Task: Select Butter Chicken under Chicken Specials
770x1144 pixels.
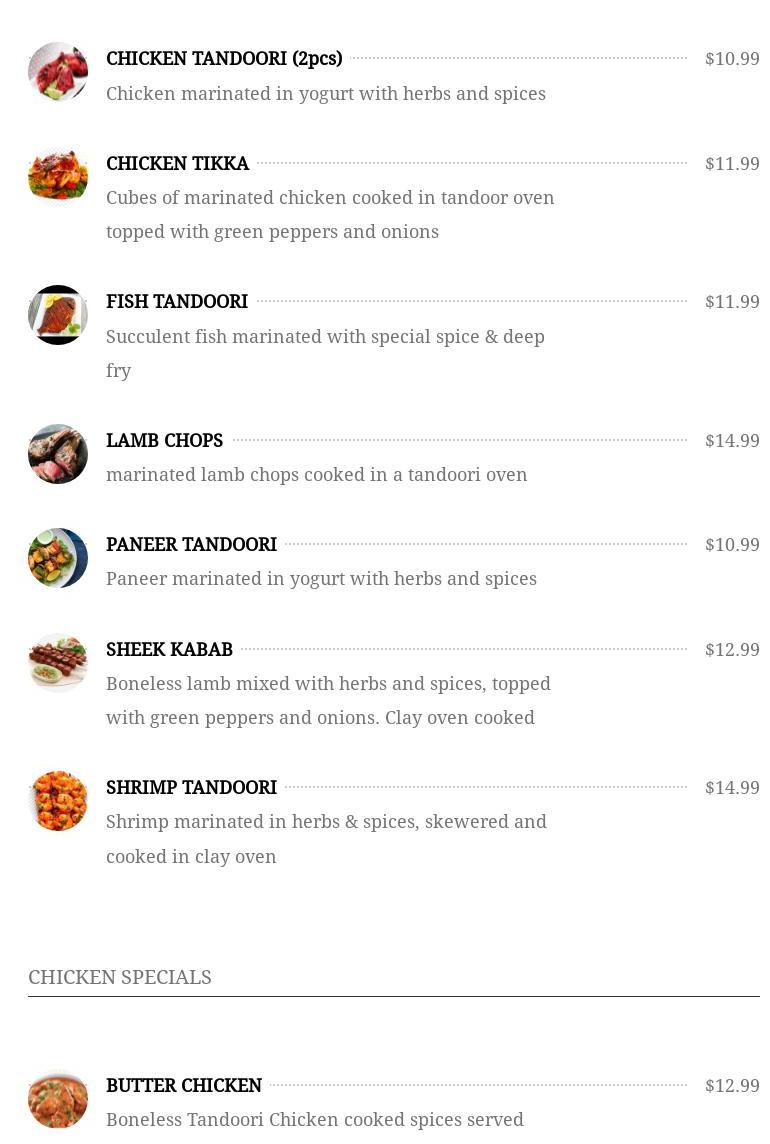Action: pyautogui.click(x=184, y=1086)
